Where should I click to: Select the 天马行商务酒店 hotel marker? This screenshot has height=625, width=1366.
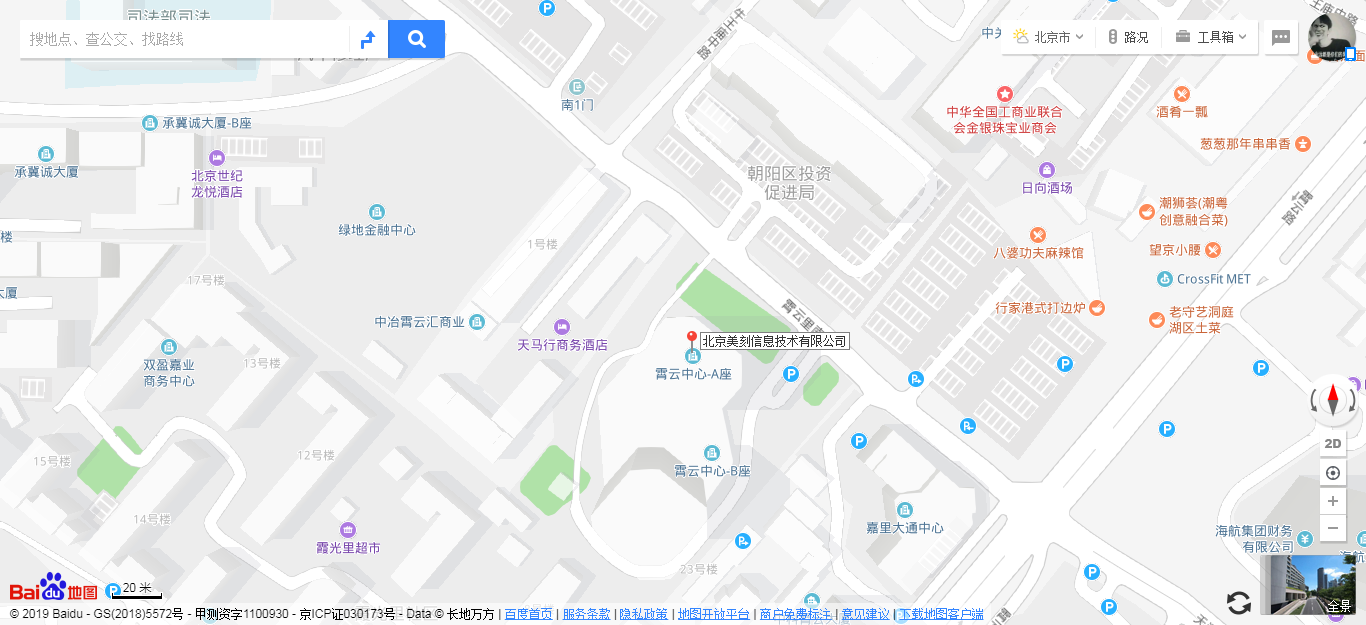coord(562,327)
